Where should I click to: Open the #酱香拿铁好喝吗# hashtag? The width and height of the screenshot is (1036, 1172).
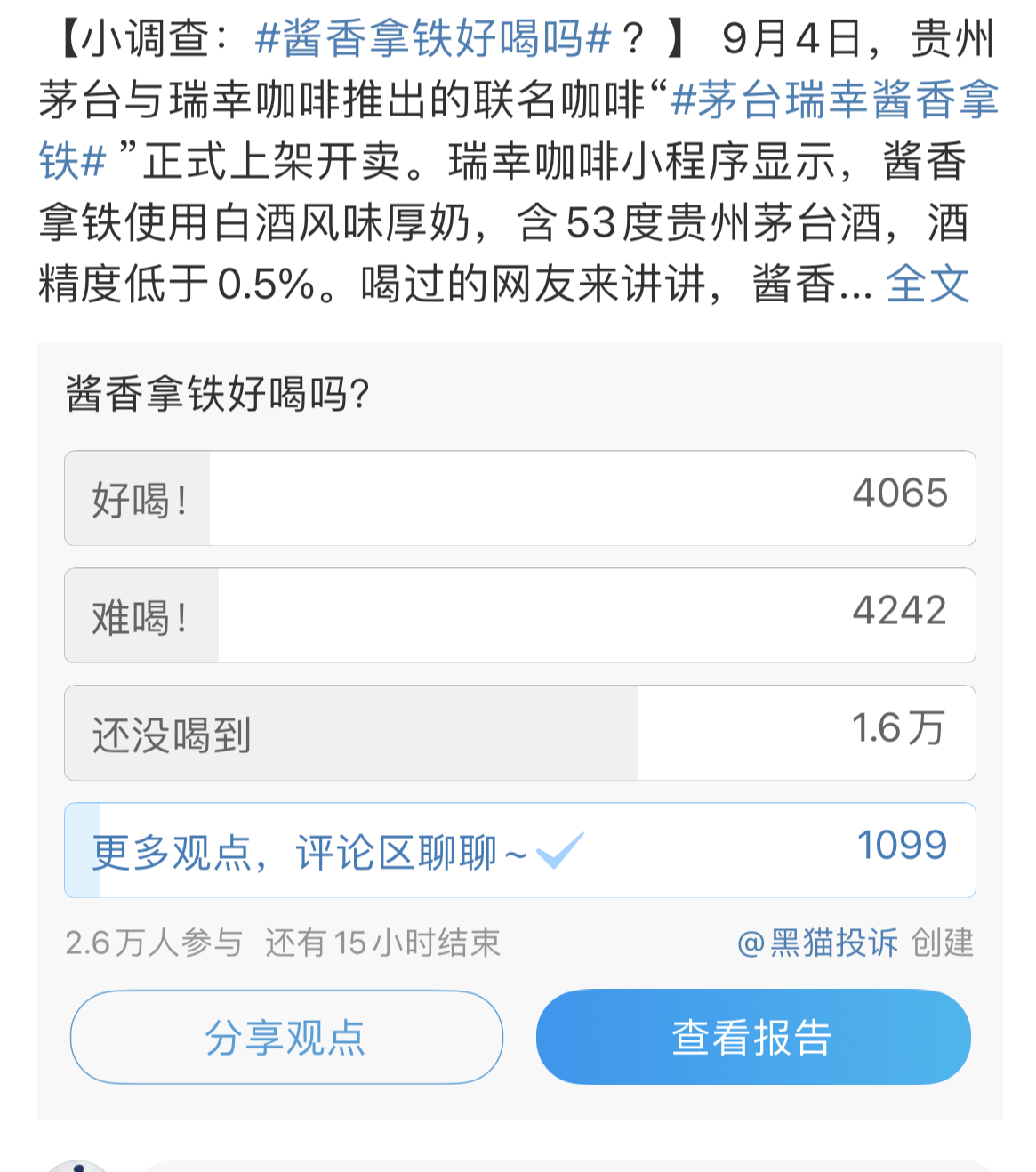click(433, 39)
